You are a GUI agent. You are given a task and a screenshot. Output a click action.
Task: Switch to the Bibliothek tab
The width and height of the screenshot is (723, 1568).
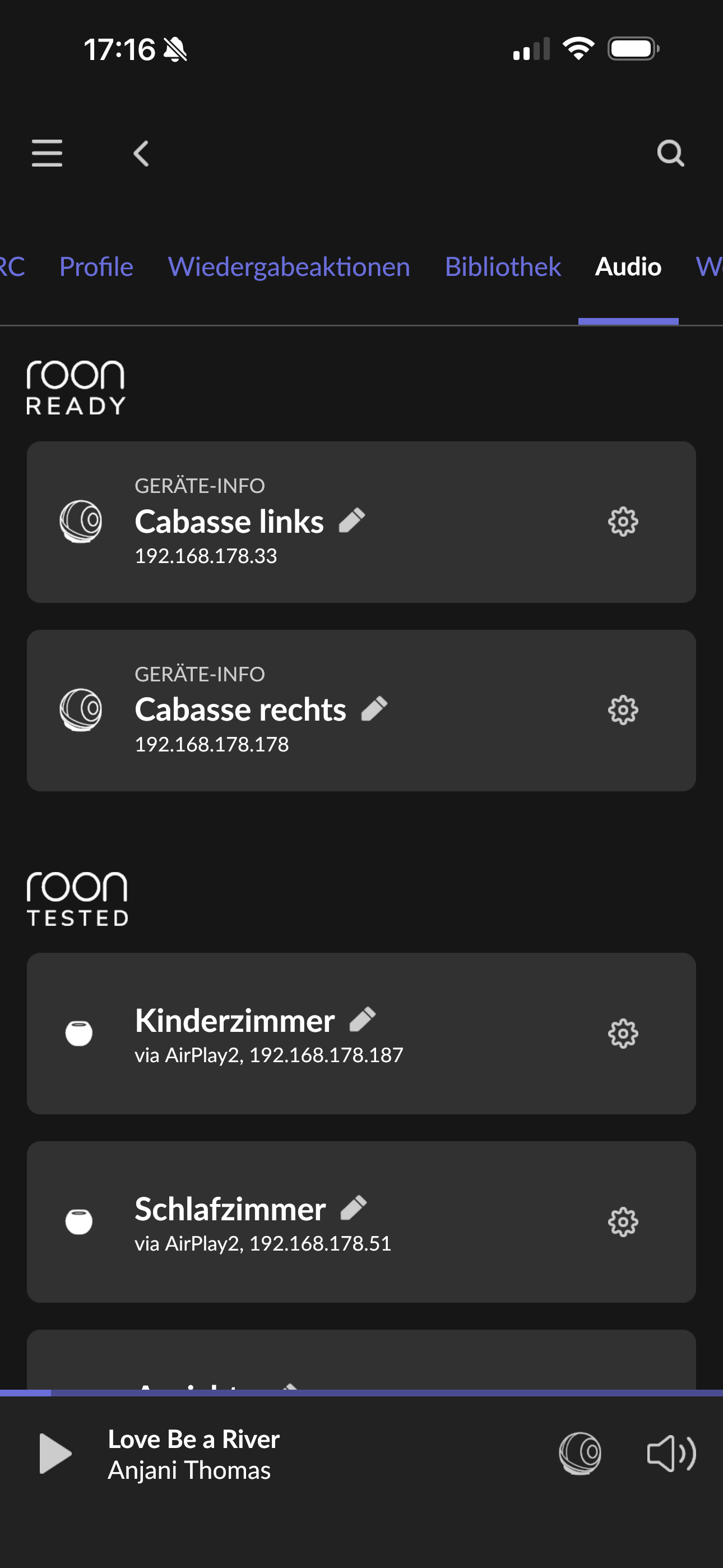coord(503,266)
